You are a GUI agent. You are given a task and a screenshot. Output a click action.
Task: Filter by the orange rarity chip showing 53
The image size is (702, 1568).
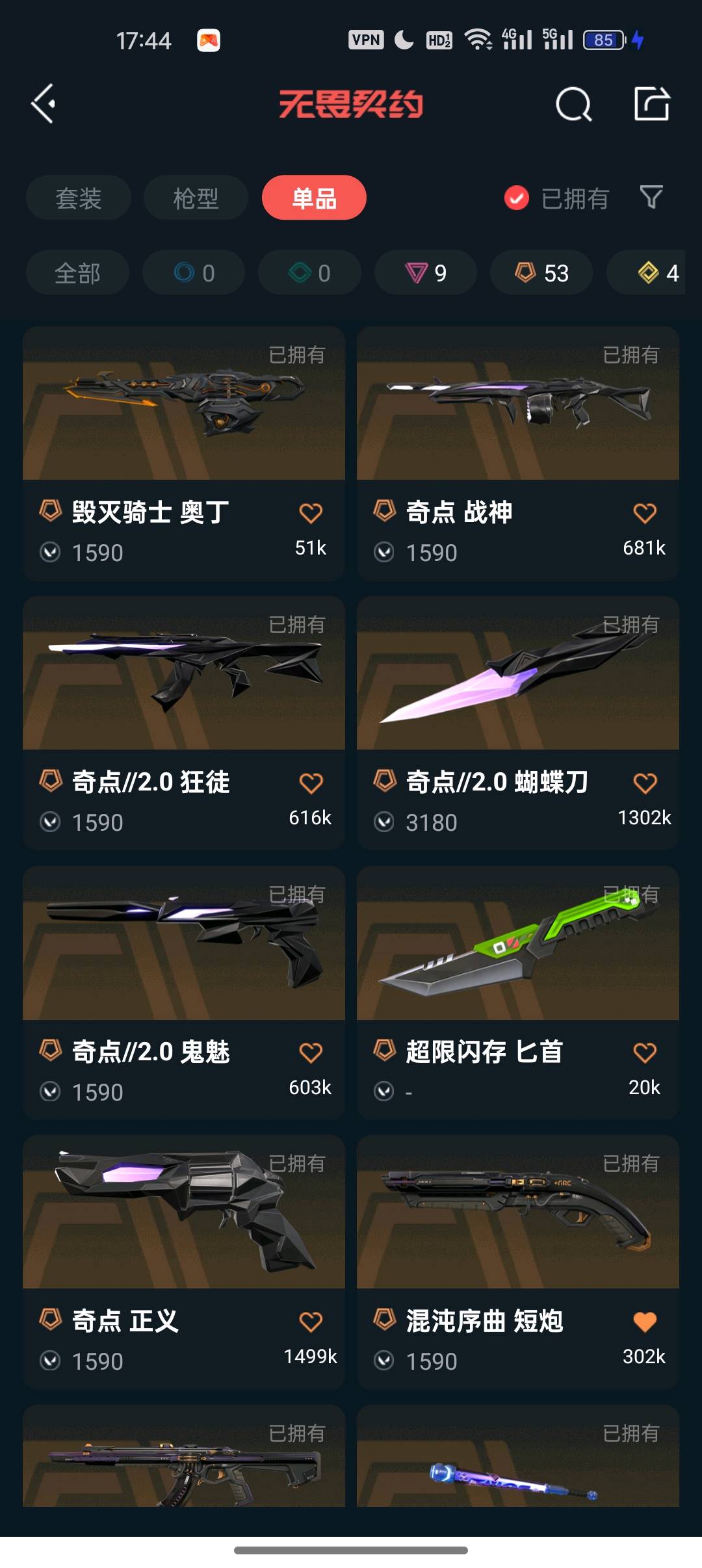541,273
